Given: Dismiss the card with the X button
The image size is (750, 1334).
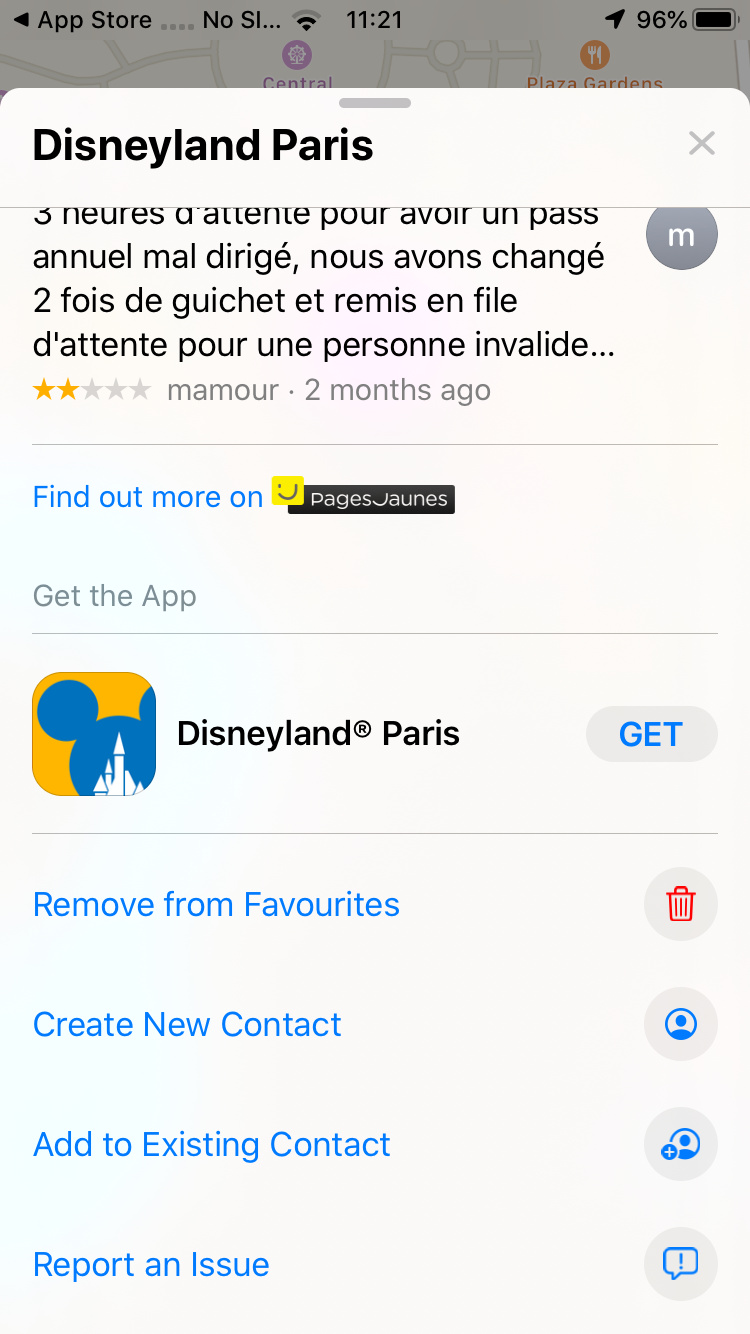Looking at the screenshot, I should point(702,143).
